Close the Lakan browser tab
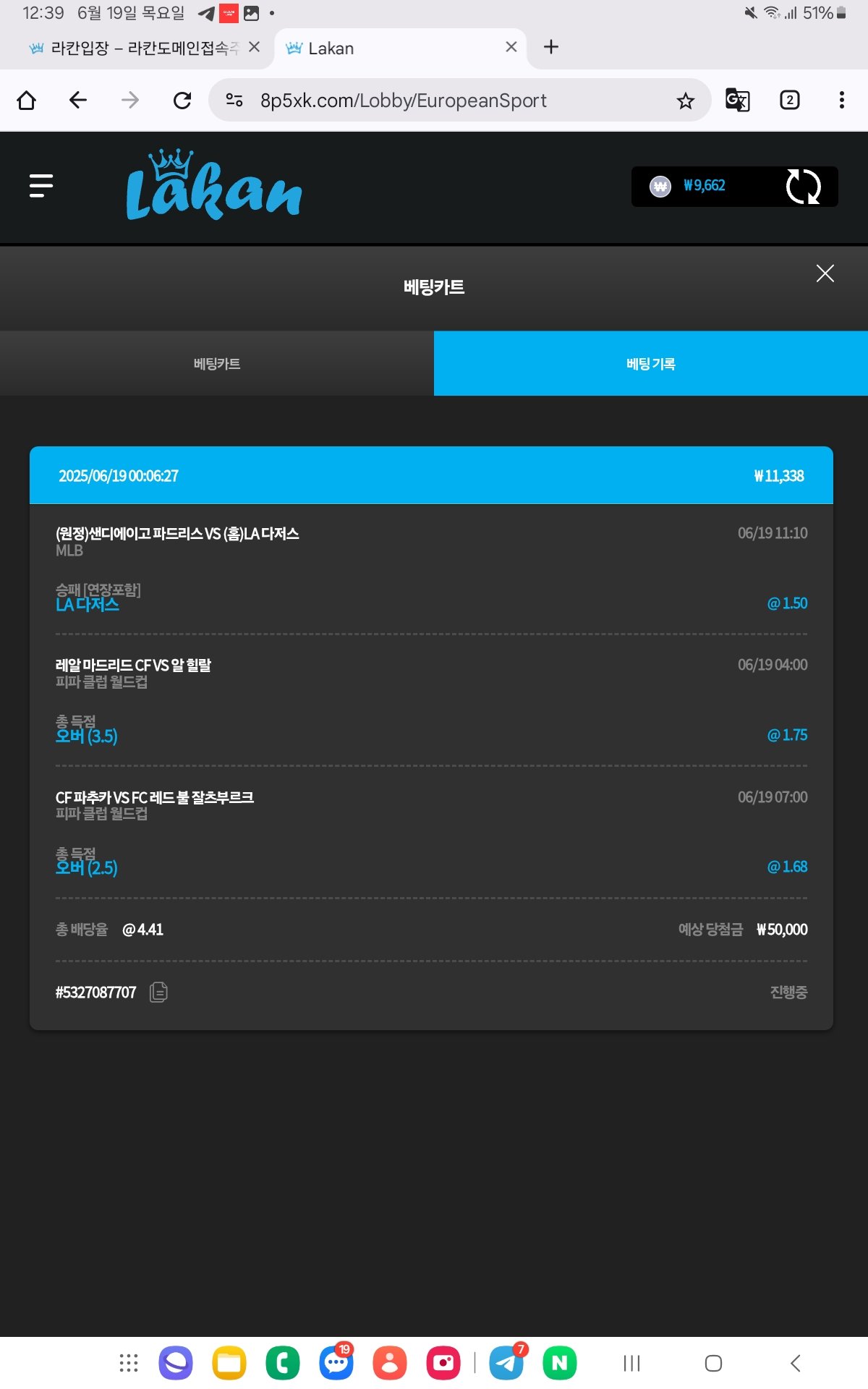The image size is (868, 1389). tap(511, 47)
